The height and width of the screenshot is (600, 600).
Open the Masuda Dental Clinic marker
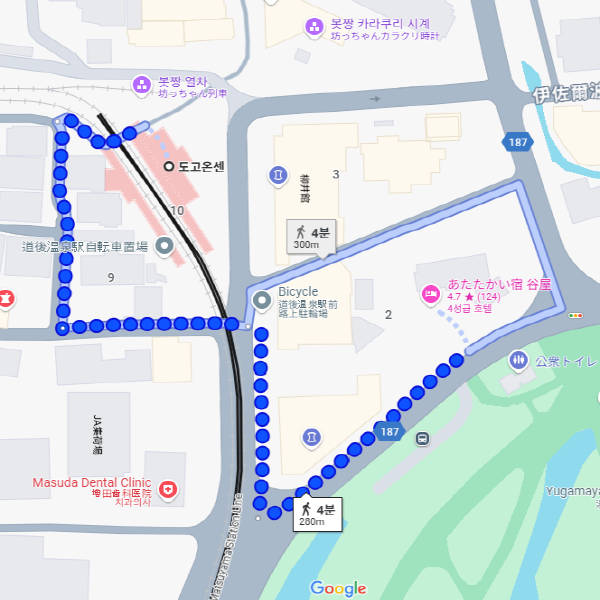[x=168, y=490]
